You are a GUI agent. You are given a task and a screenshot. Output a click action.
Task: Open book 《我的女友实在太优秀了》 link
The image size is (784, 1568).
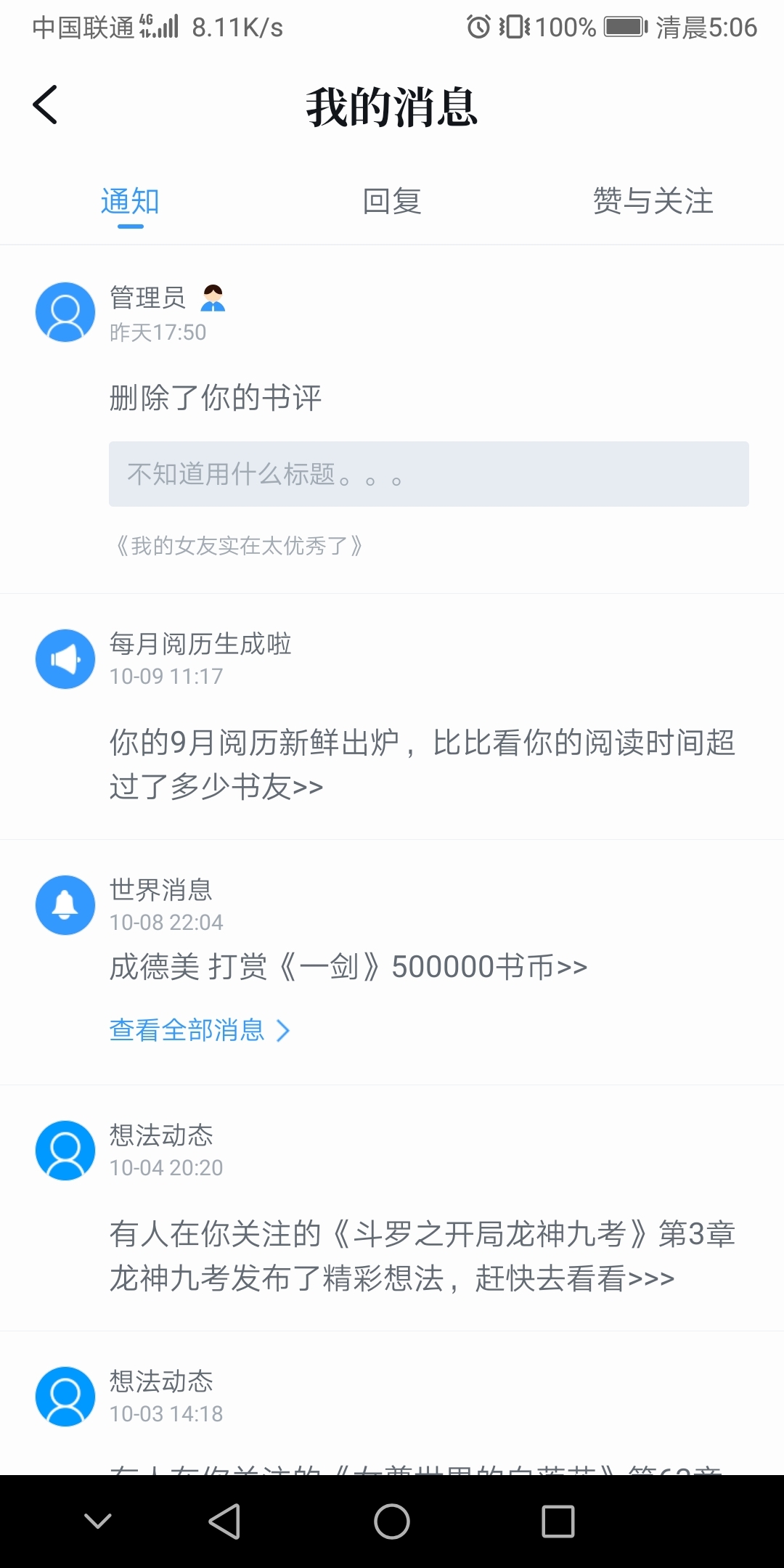[239, 546]
